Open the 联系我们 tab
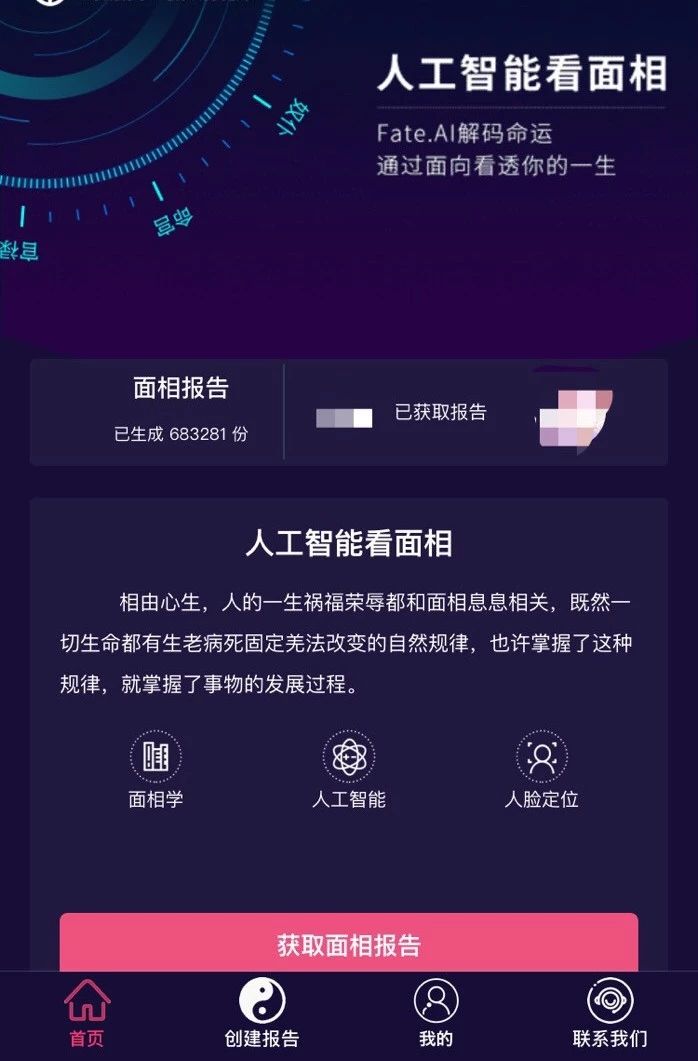Screen dimensions: 698x1061 pos(610,1012)
